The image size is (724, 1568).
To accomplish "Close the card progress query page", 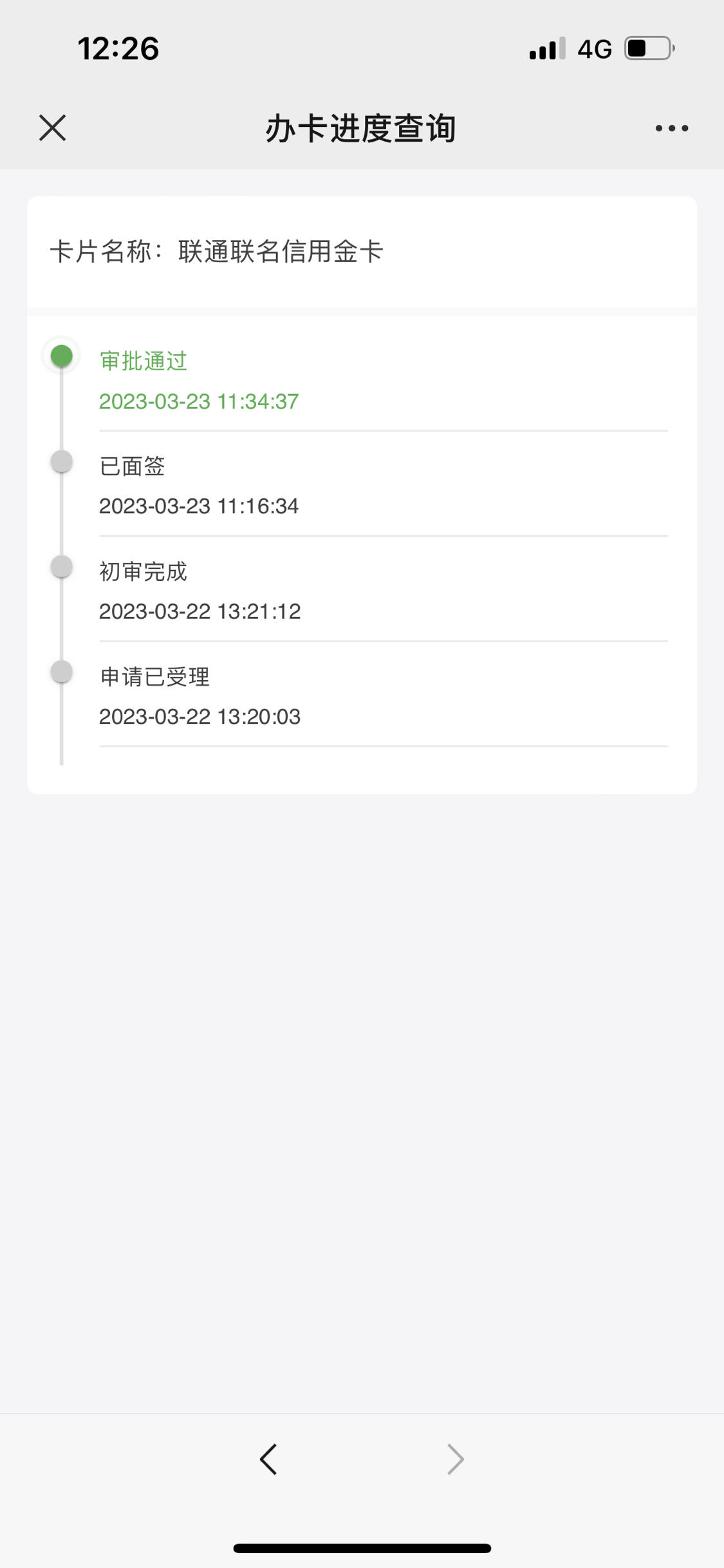I will [x=52, y=128].
